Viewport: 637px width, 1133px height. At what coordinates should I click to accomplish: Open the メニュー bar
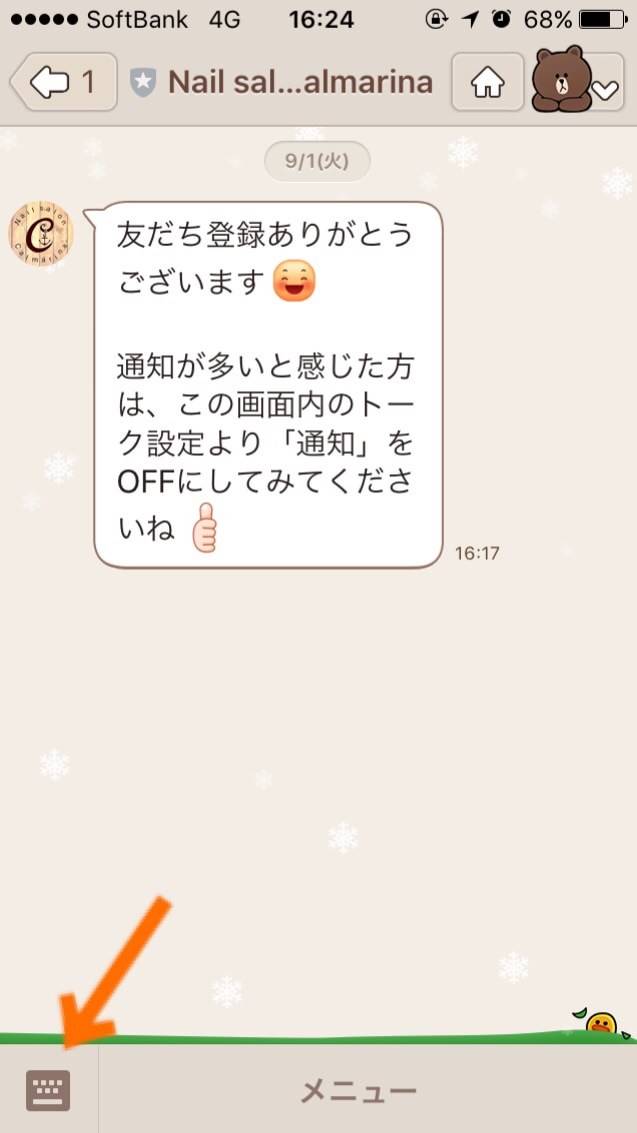(360, 1090)
